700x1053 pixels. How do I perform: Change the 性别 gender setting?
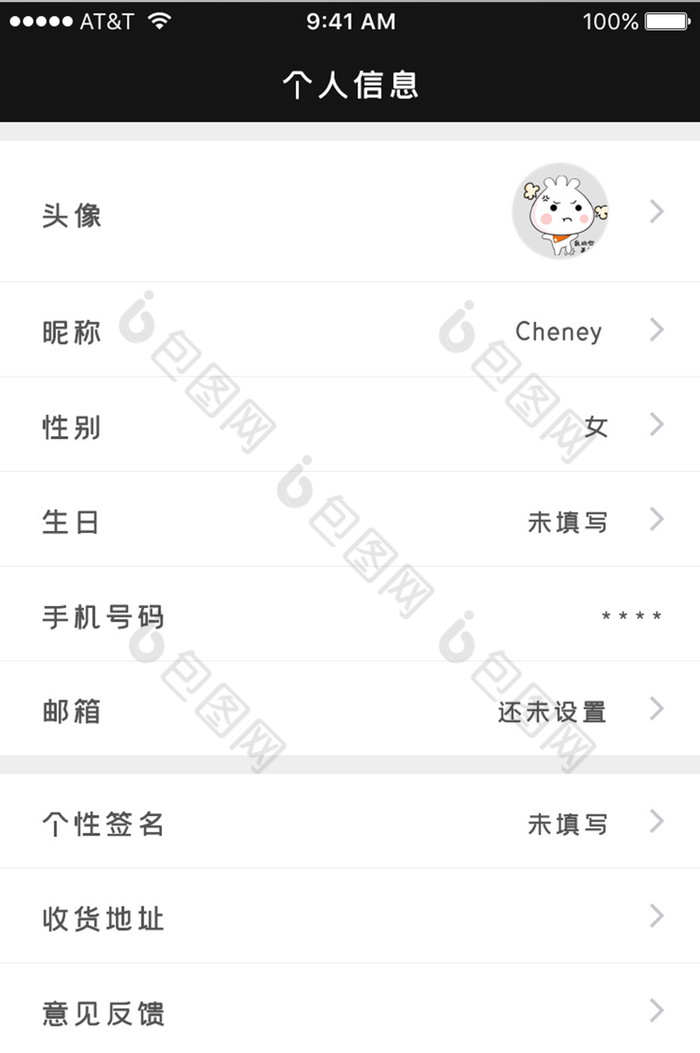click(350, 426)
